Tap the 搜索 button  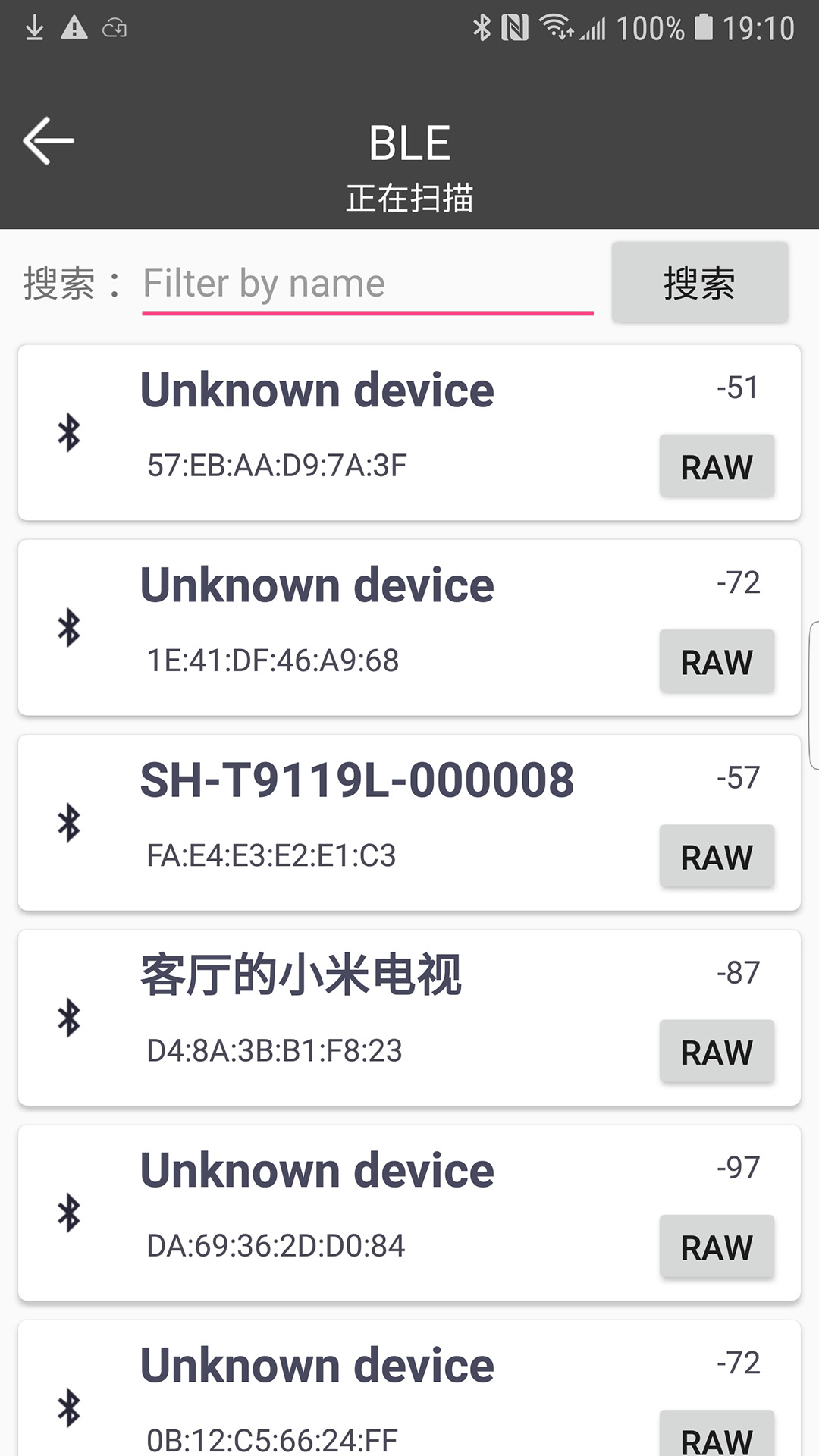[699, 283]
